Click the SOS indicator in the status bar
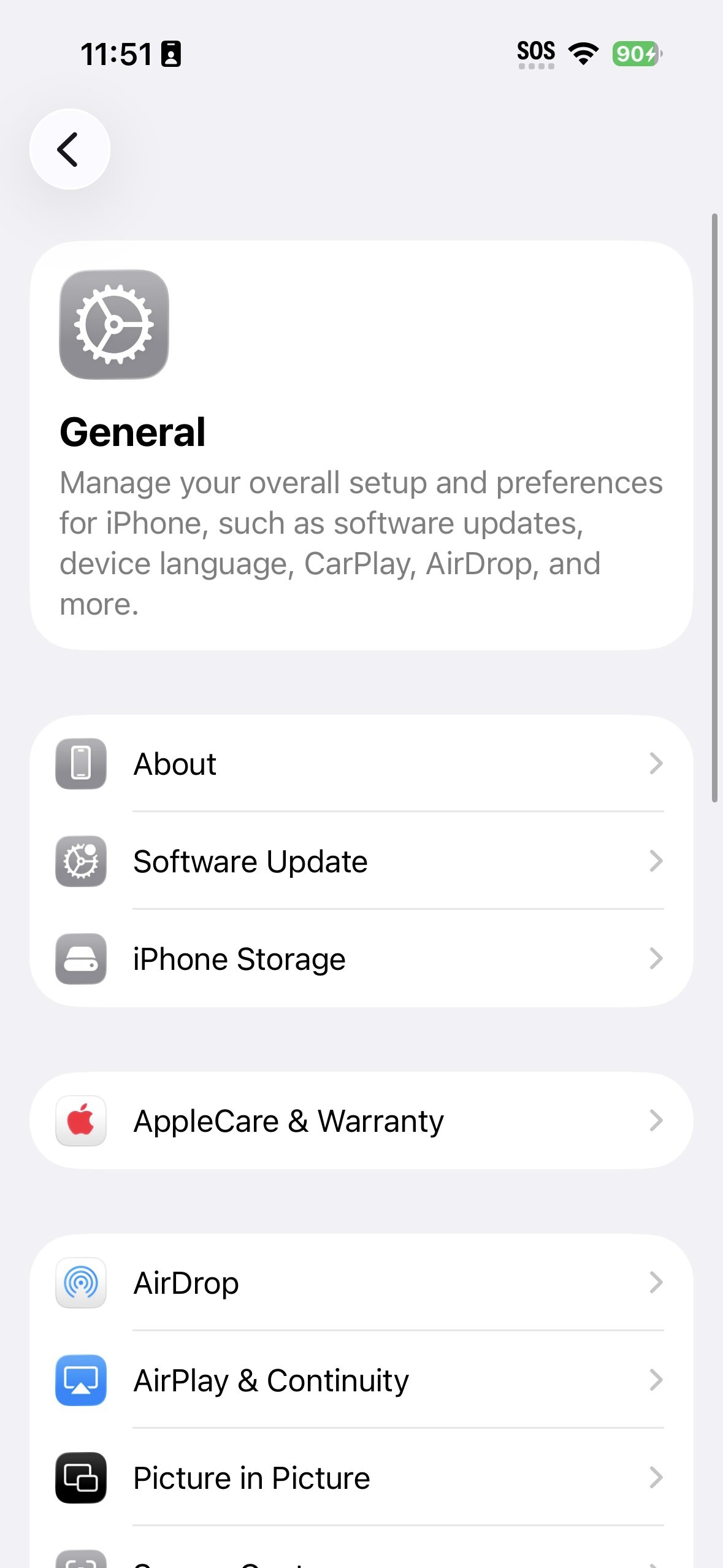Image resolution: width=723 pixels, height=1568 pixels. 535,52
